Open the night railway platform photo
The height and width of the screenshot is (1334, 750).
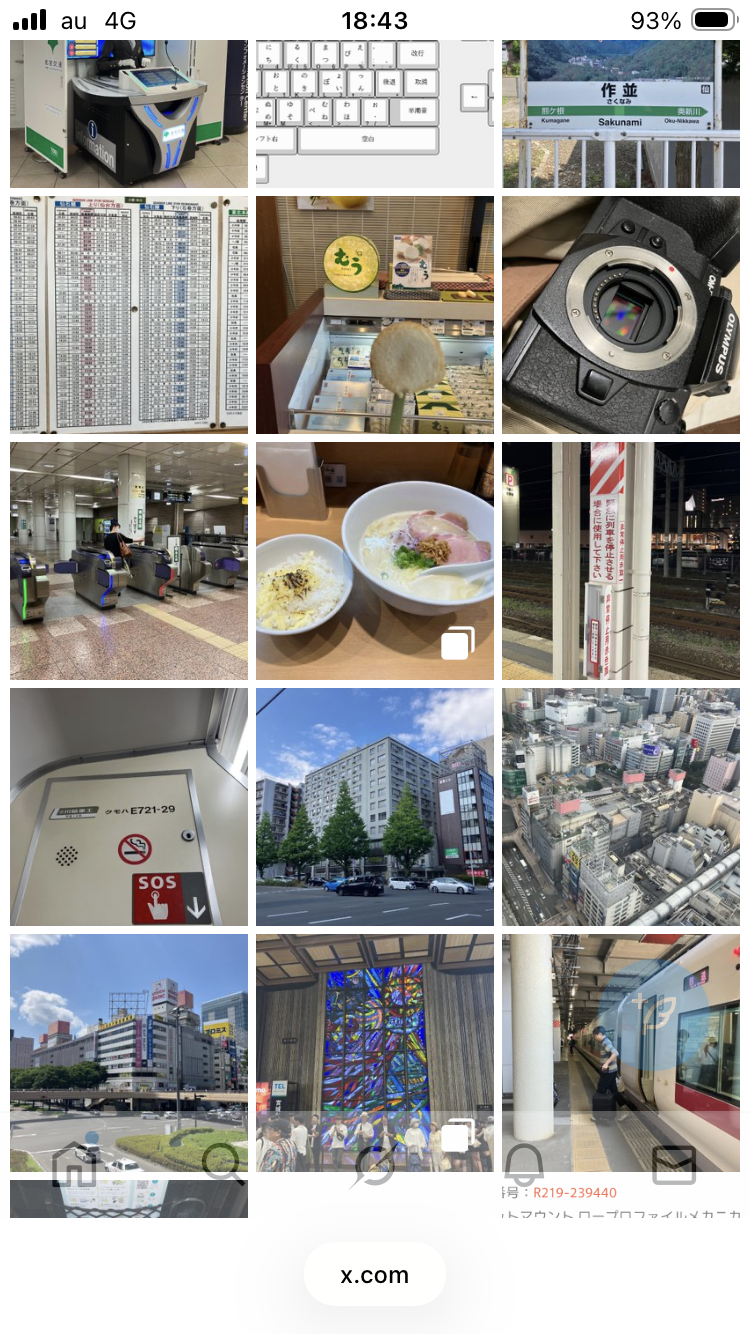[621, 561]
